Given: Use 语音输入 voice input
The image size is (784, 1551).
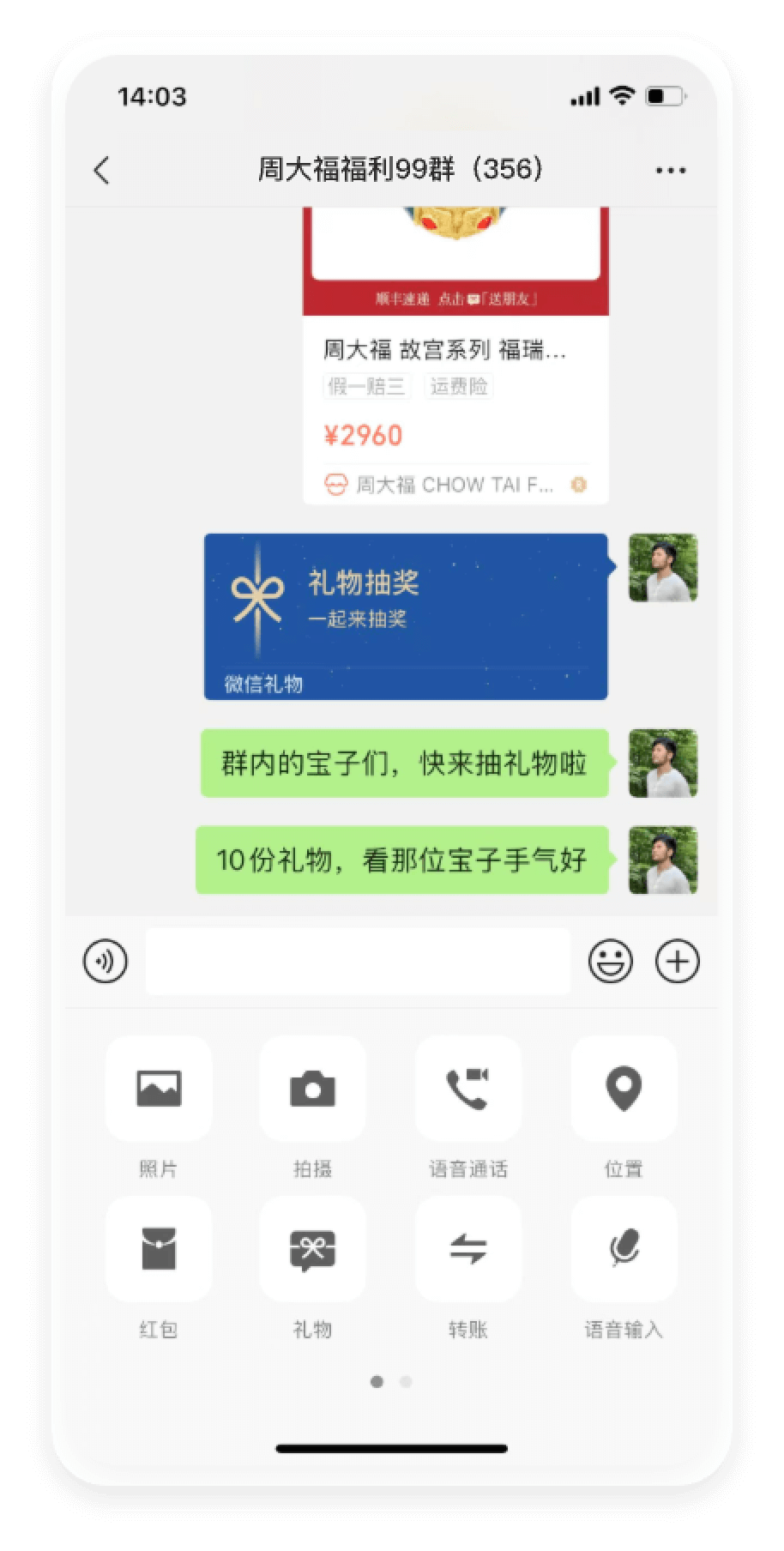Looking at the screenshot, I should pyautogui.click(x=624, y=1248).
